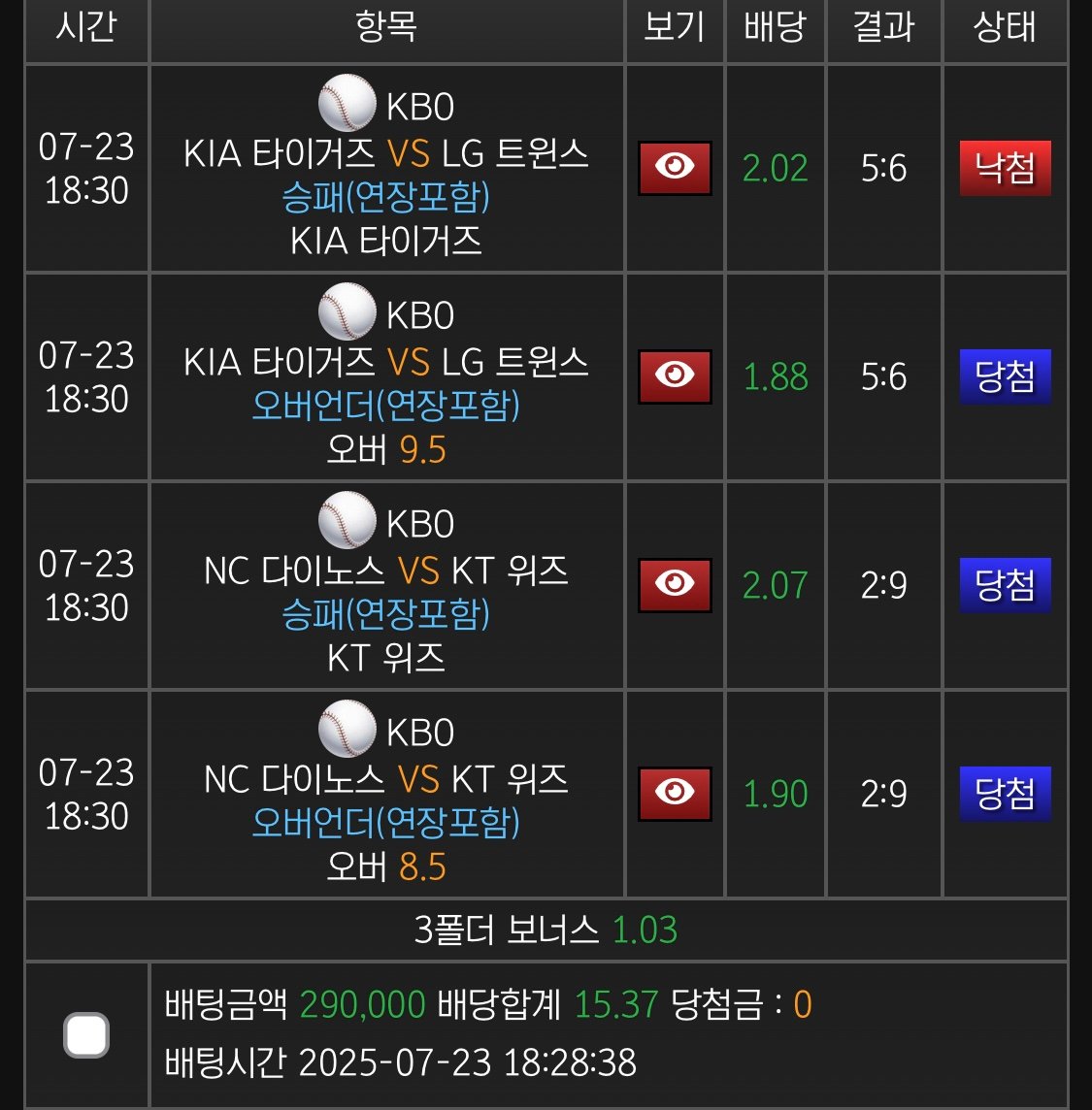
Task: Open the eye view button for 오버 9.5 bet
Action: 675,376
